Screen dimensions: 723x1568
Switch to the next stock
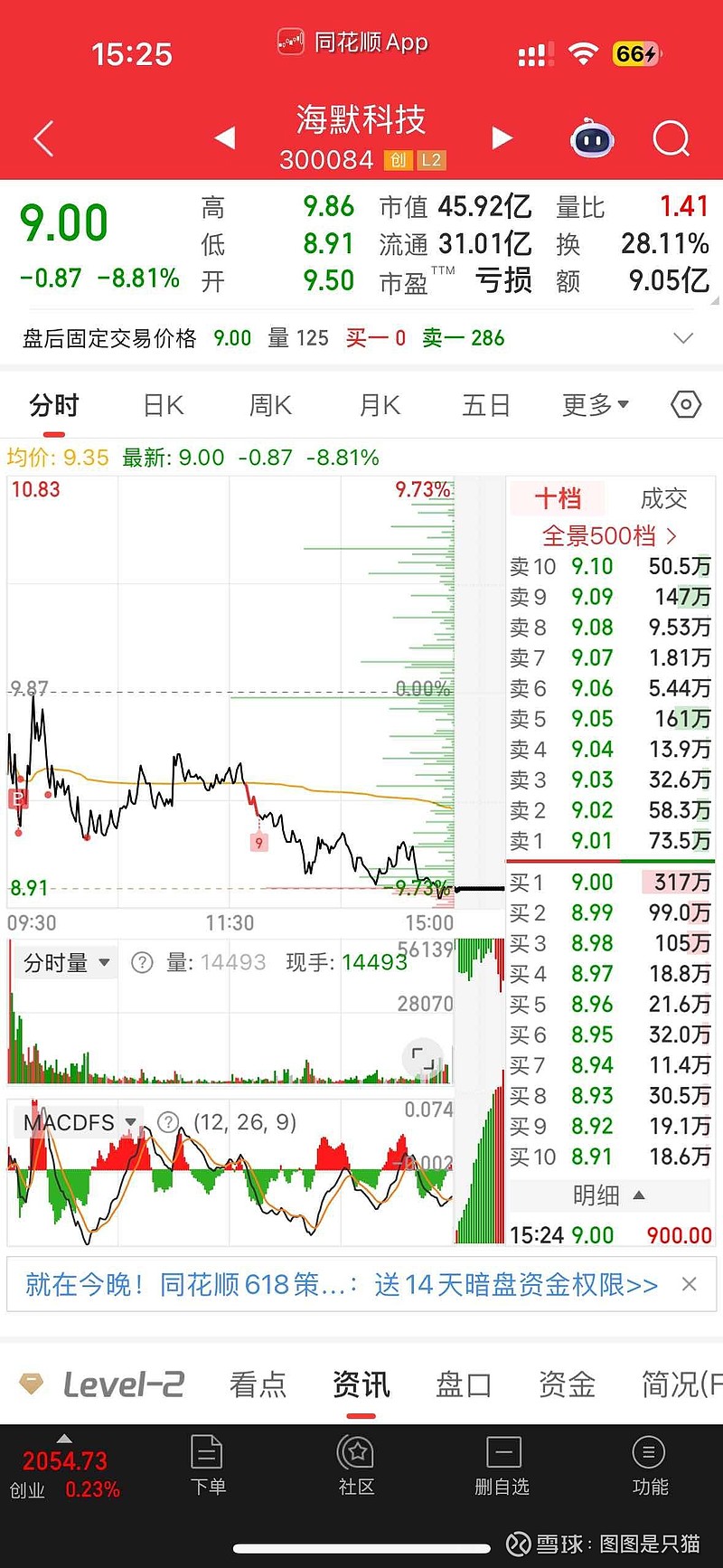click(502, 137)
